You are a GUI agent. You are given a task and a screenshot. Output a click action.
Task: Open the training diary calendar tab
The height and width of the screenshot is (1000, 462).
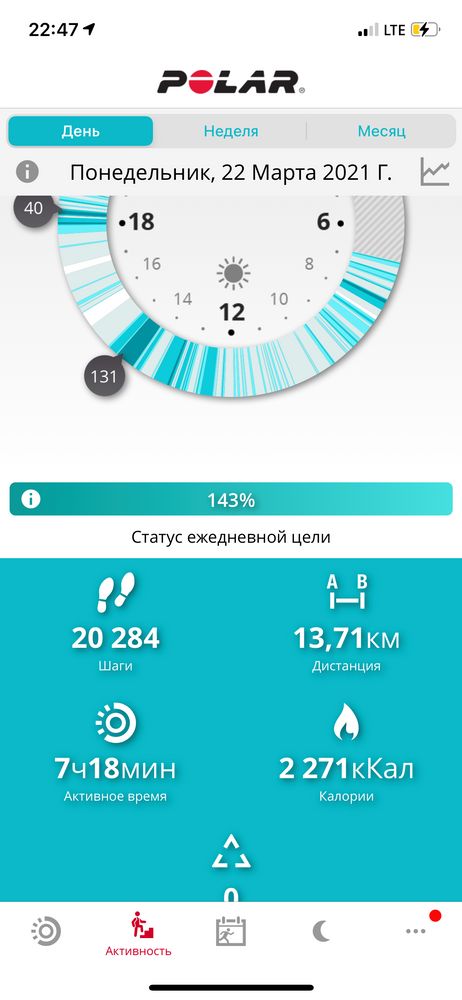coord(230,931)
